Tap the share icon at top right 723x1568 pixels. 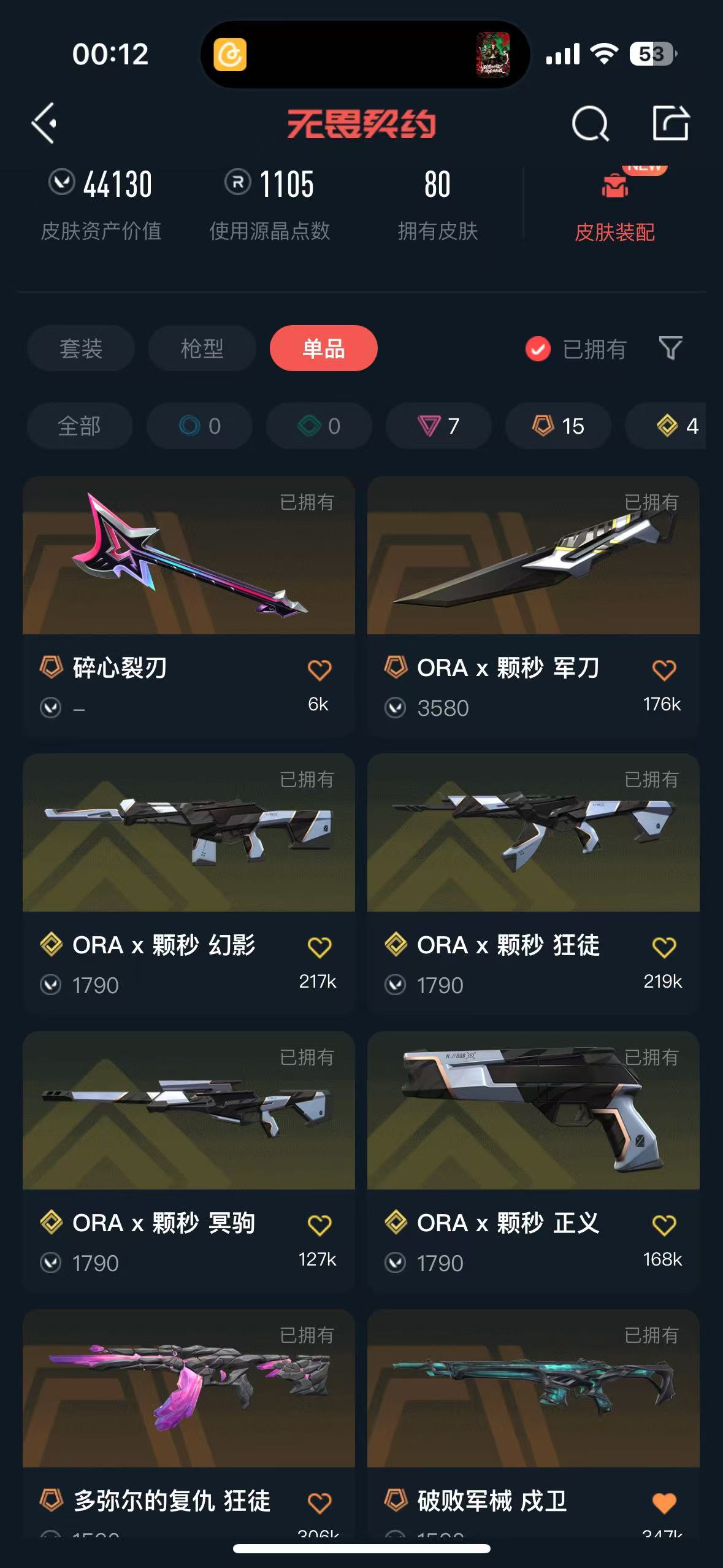pyautogui.click(x=670, y=123)
